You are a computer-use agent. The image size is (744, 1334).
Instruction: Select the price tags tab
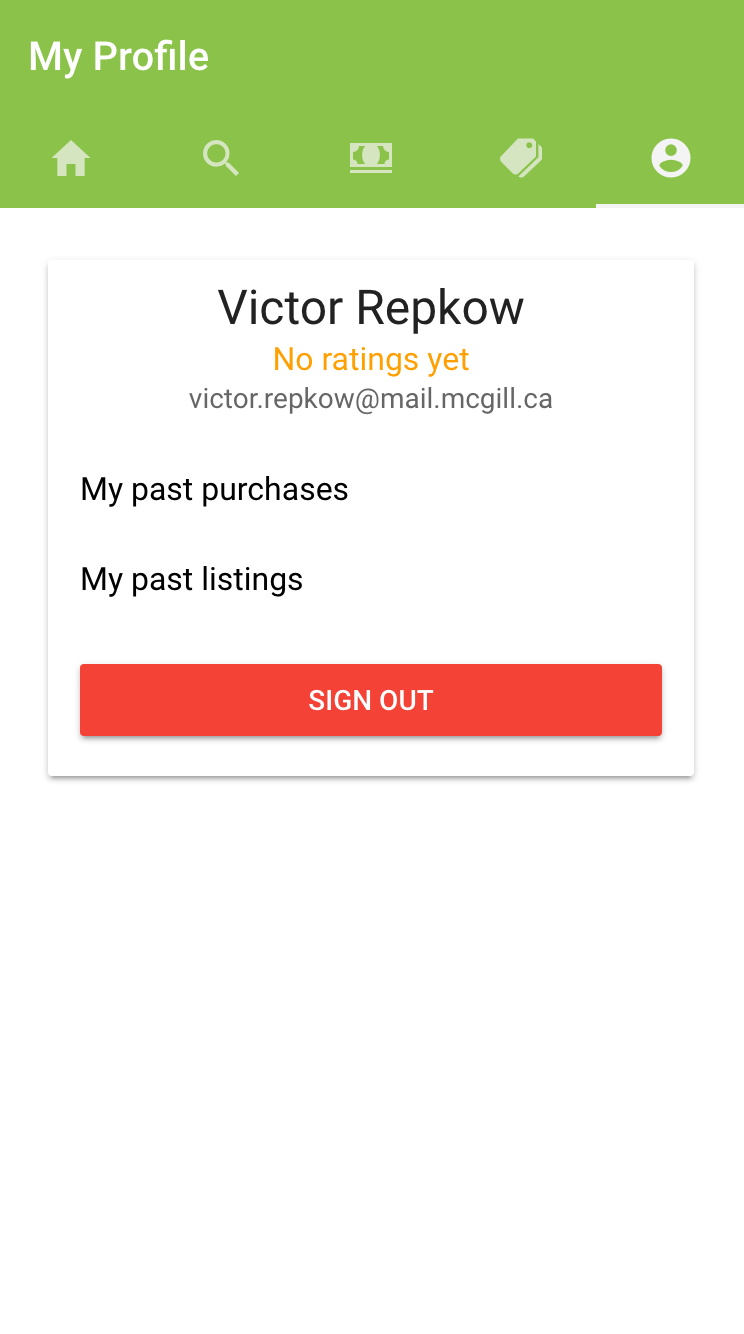(x=521, y=158)
